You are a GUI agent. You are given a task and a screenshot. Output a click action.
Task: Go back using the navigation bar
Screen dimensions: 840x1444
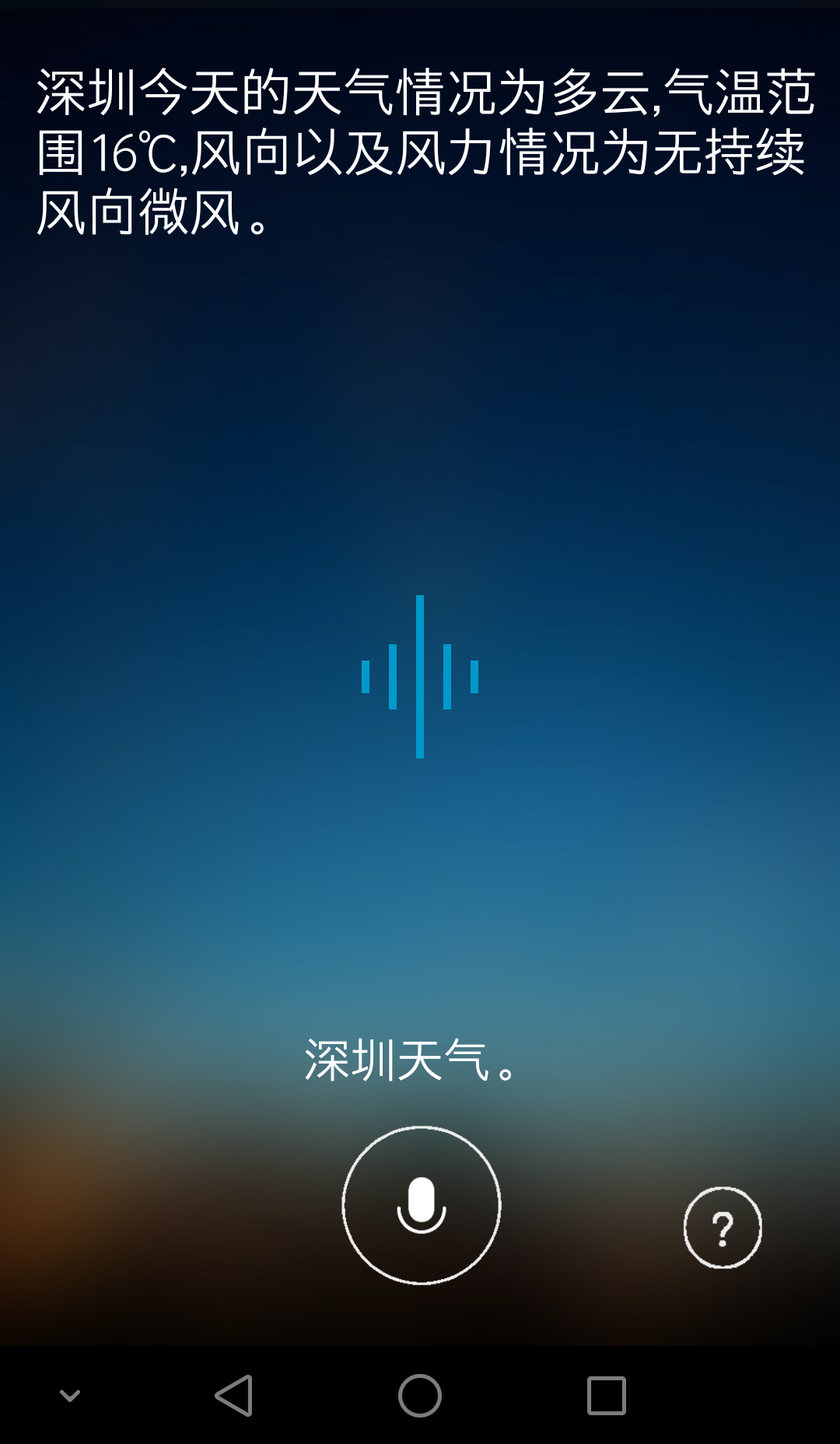233,1395
